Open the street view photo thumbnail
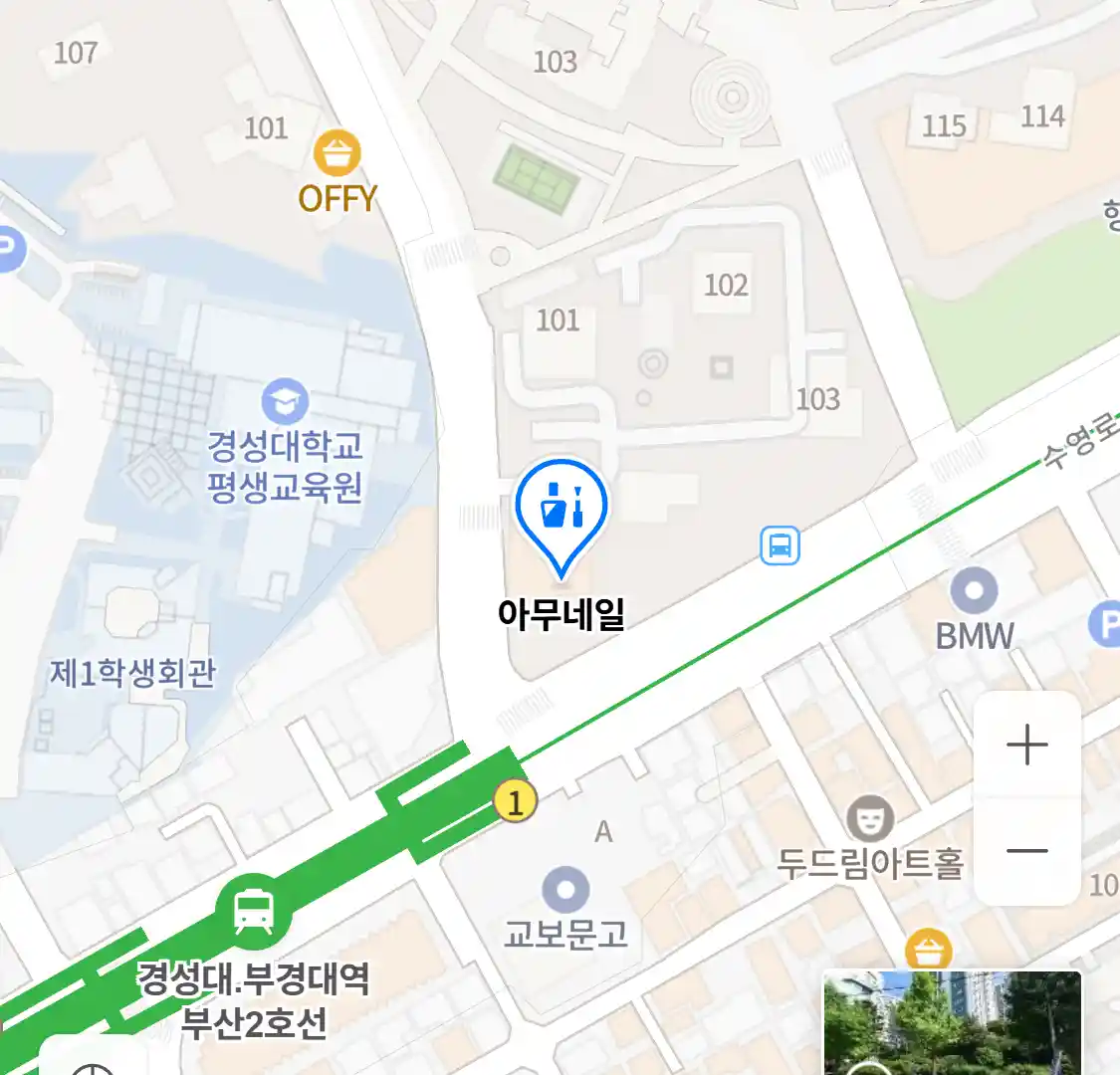Screen dimensions: 1120x1075 click(x=952, y=1022)
